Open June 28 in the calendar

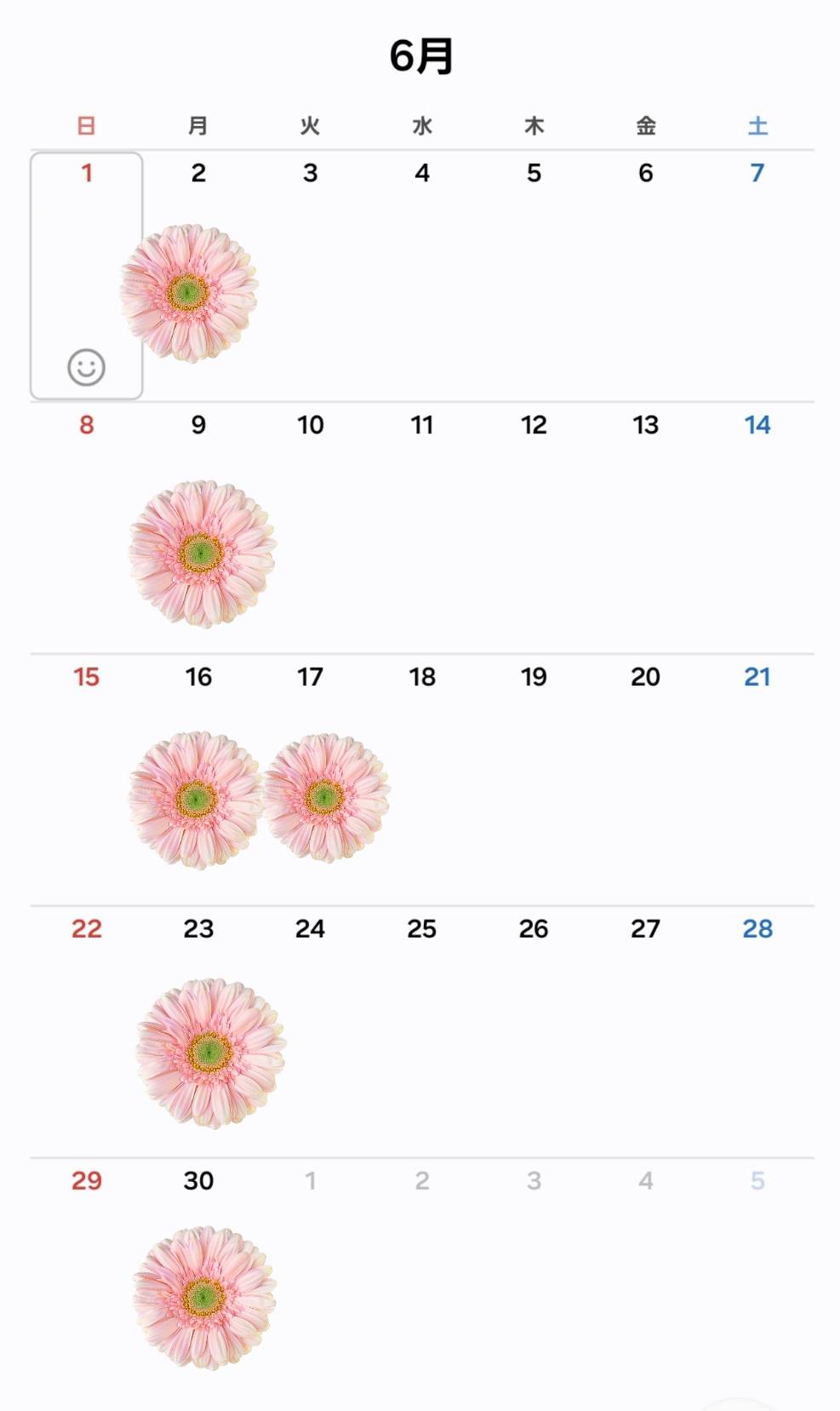(x=757, y=929)
